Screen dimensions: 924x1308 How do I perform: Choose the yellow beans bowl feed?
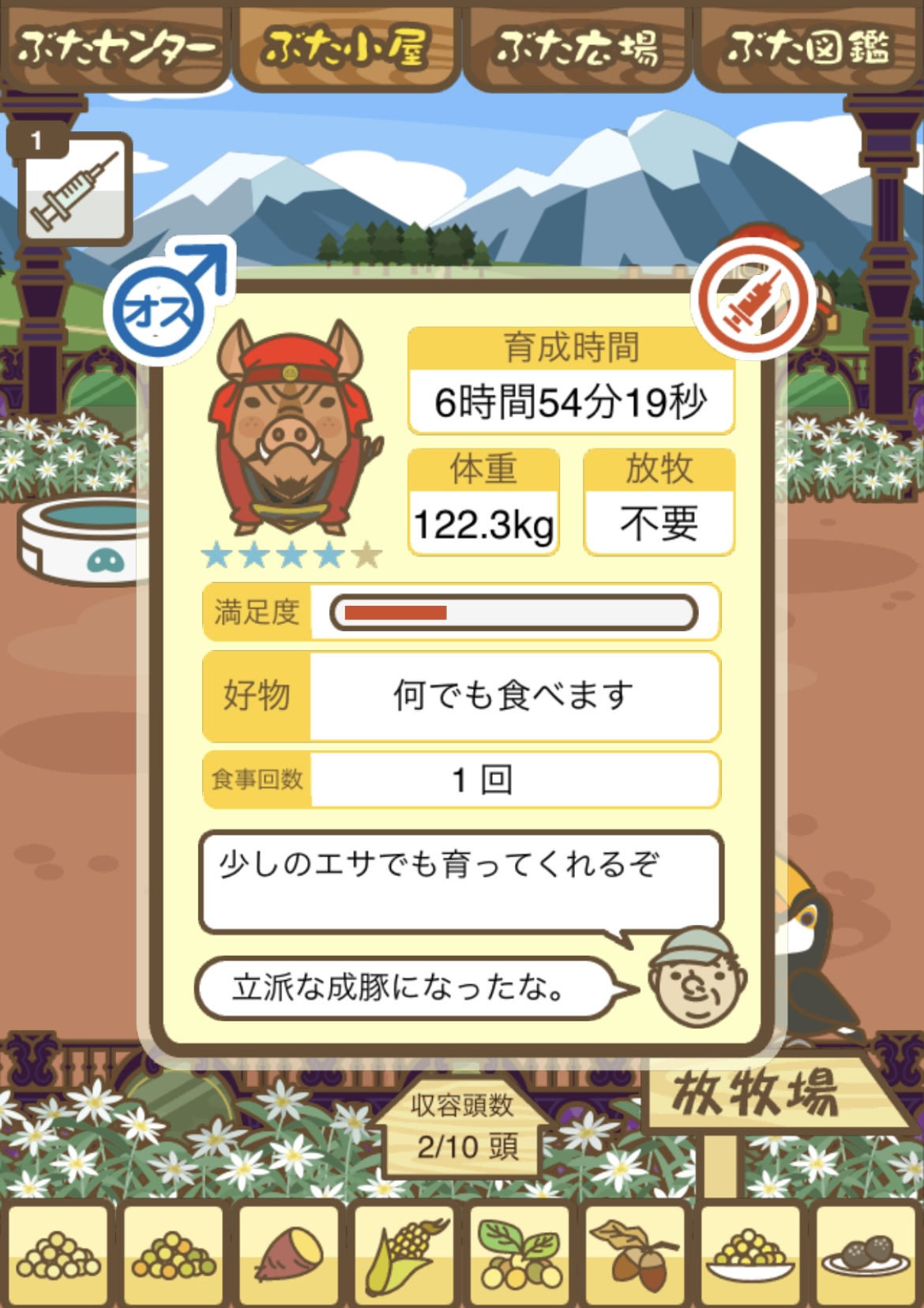click(750, 1254)
